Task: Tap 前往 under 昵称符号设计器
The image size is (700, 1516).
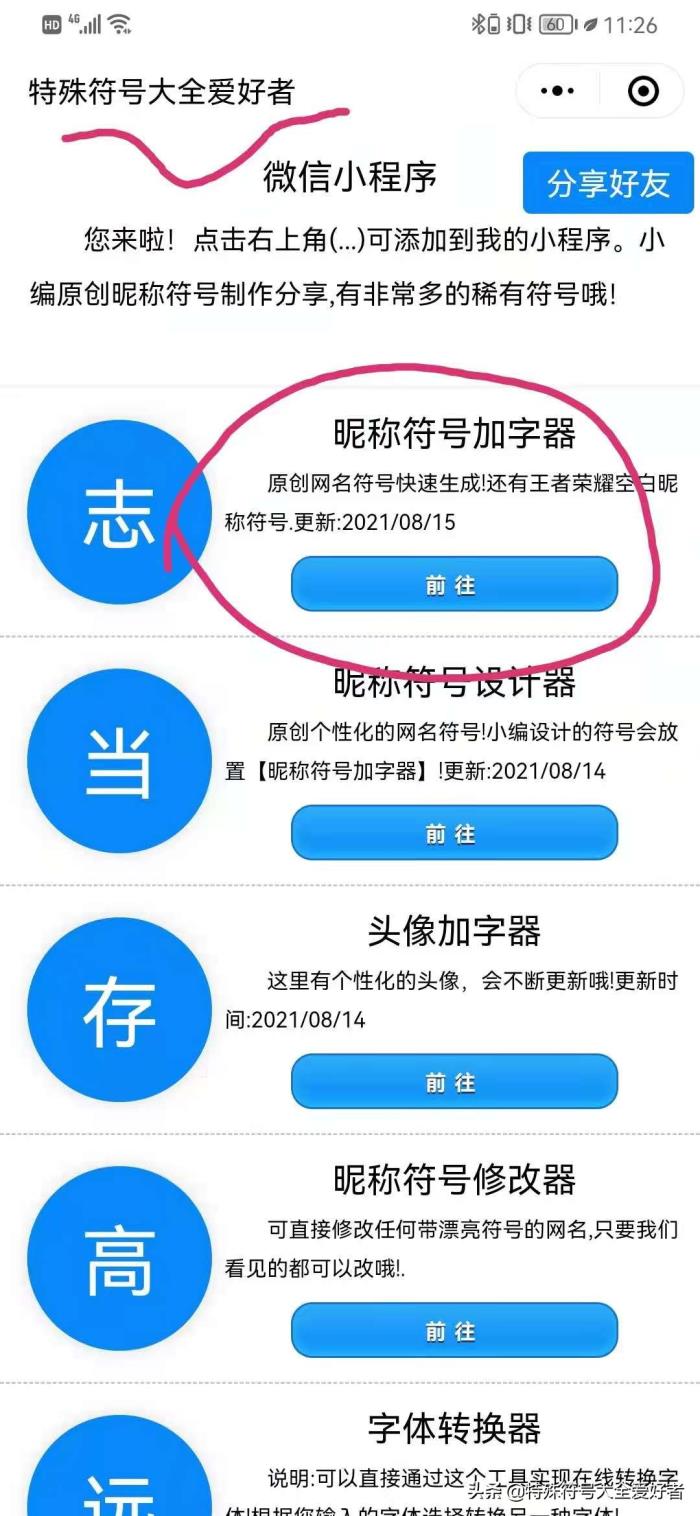Action: (454, 833)
